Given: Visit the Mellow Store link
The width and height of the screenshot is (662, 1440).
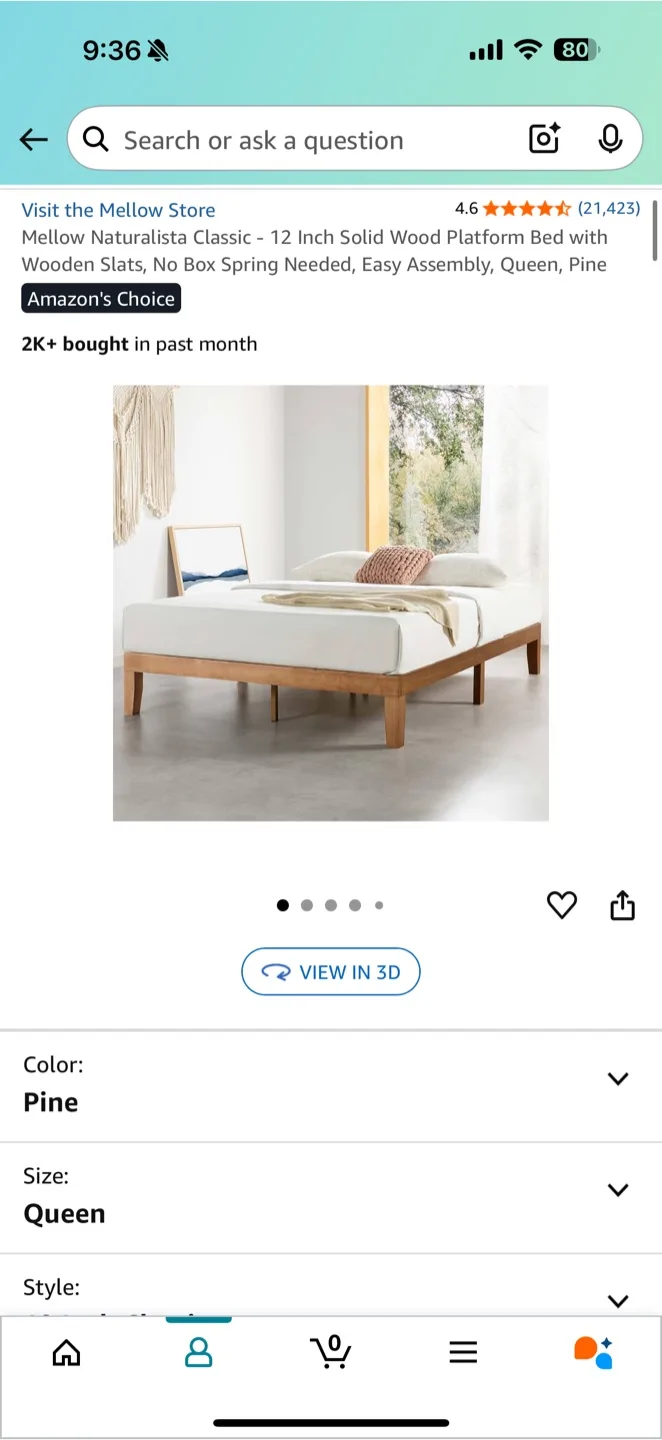Looking at the screenshot, I should 118,210.
